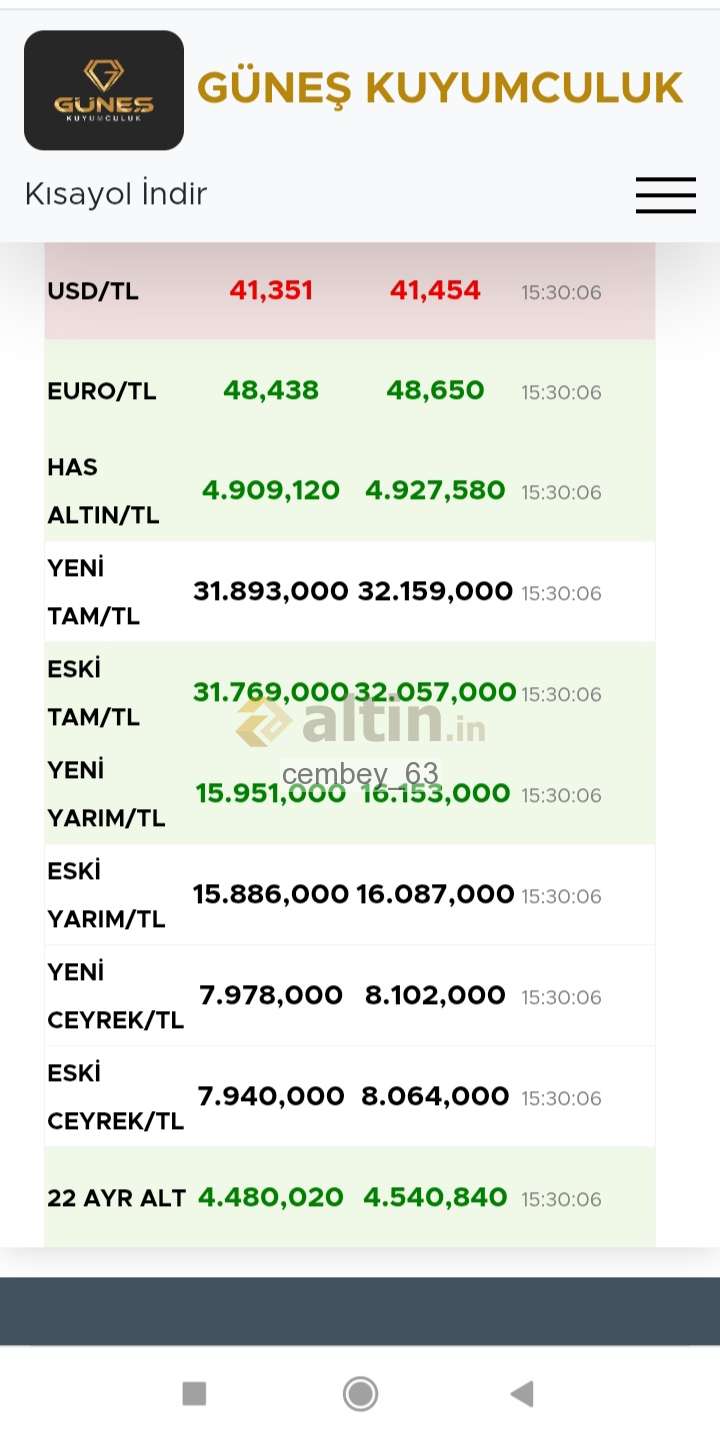Open the hamburger menu

[665, 195]
